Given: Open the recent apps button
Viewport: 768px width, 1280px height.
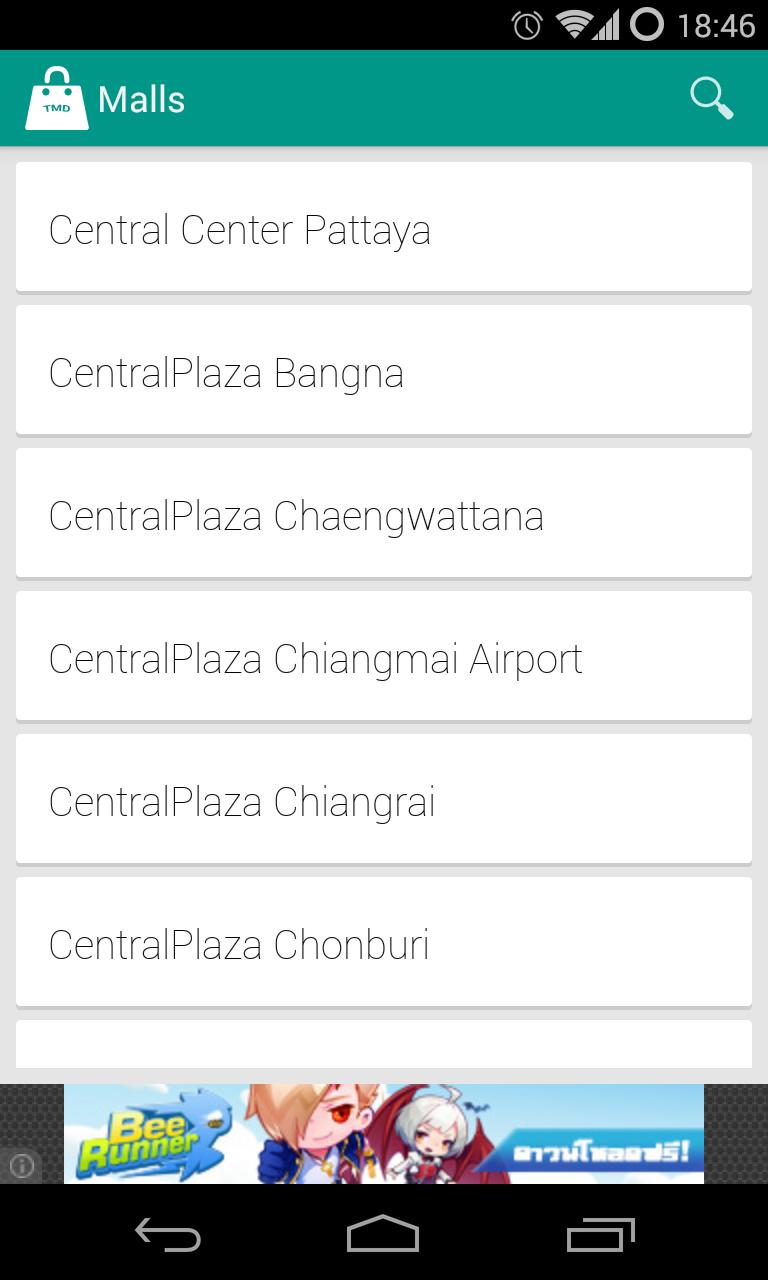Looking at the screenshot, I should [x=598, y=1236].
